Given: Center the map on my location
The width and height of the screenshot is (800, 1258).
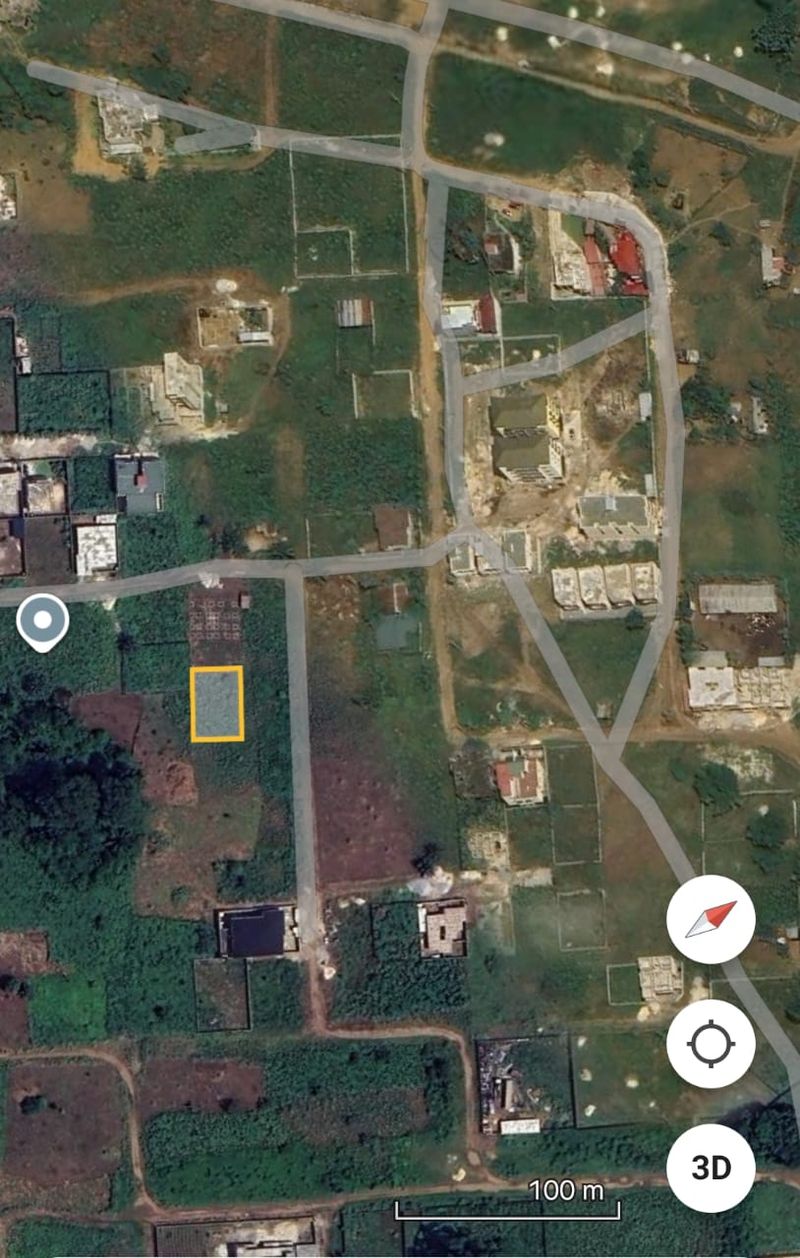Looking at the screenshot, I should click(711, 1044).
